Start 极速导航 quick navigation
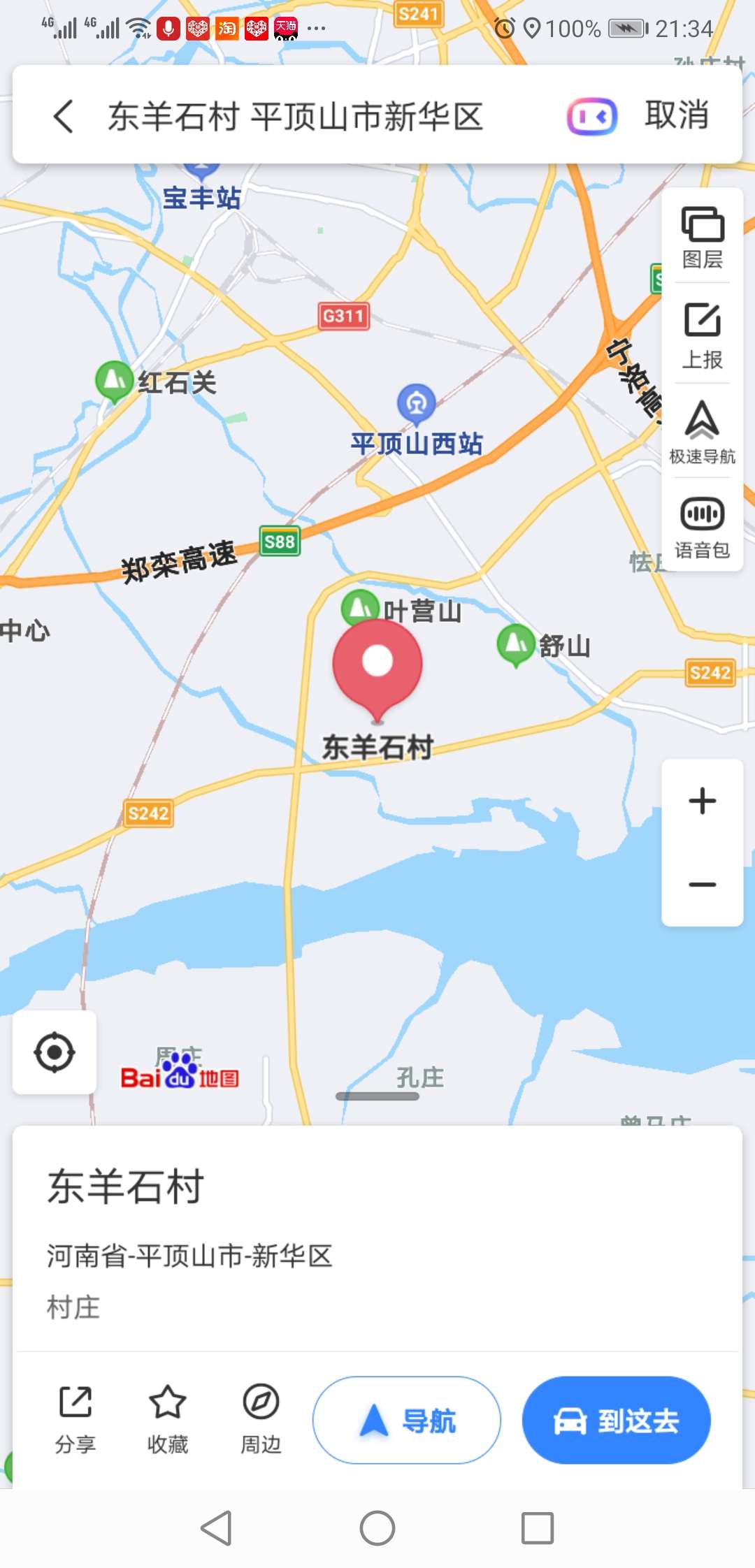Image resolution: width=755 pixels, height=1568 pixels. (703, 432)
